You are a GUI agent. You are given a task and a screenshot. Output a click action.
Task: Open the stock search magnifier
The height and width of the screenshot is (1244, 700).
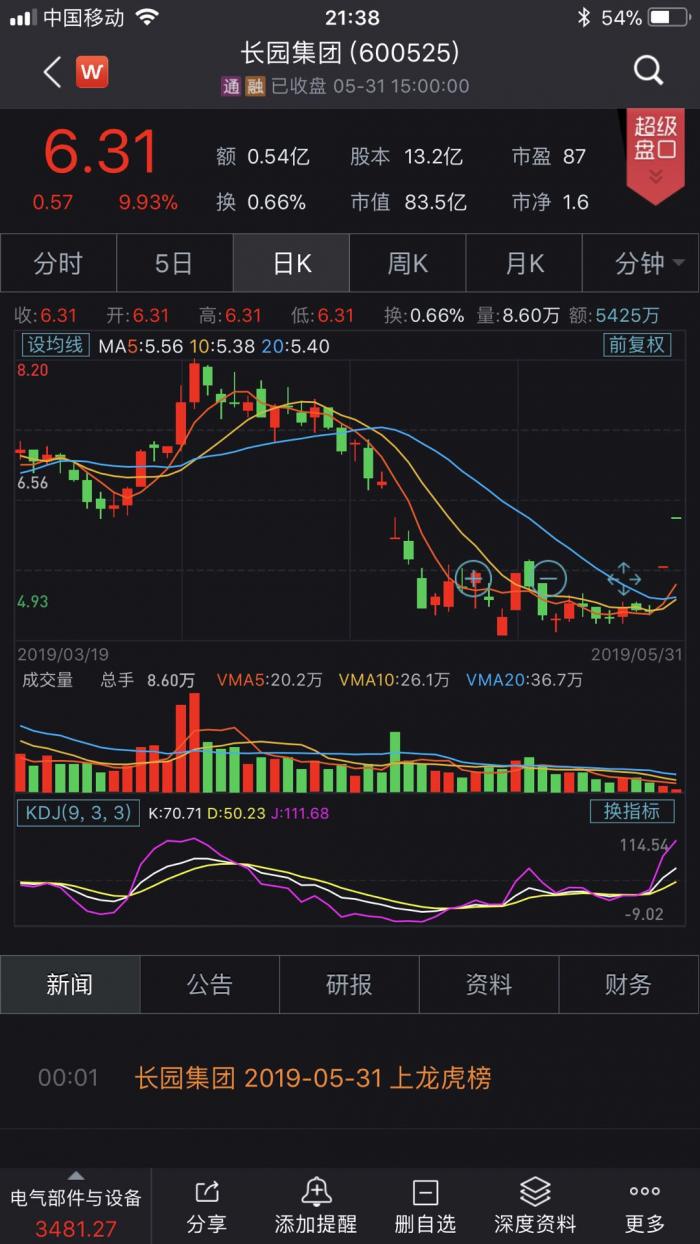pyautogui.click(x=648, y=71)
